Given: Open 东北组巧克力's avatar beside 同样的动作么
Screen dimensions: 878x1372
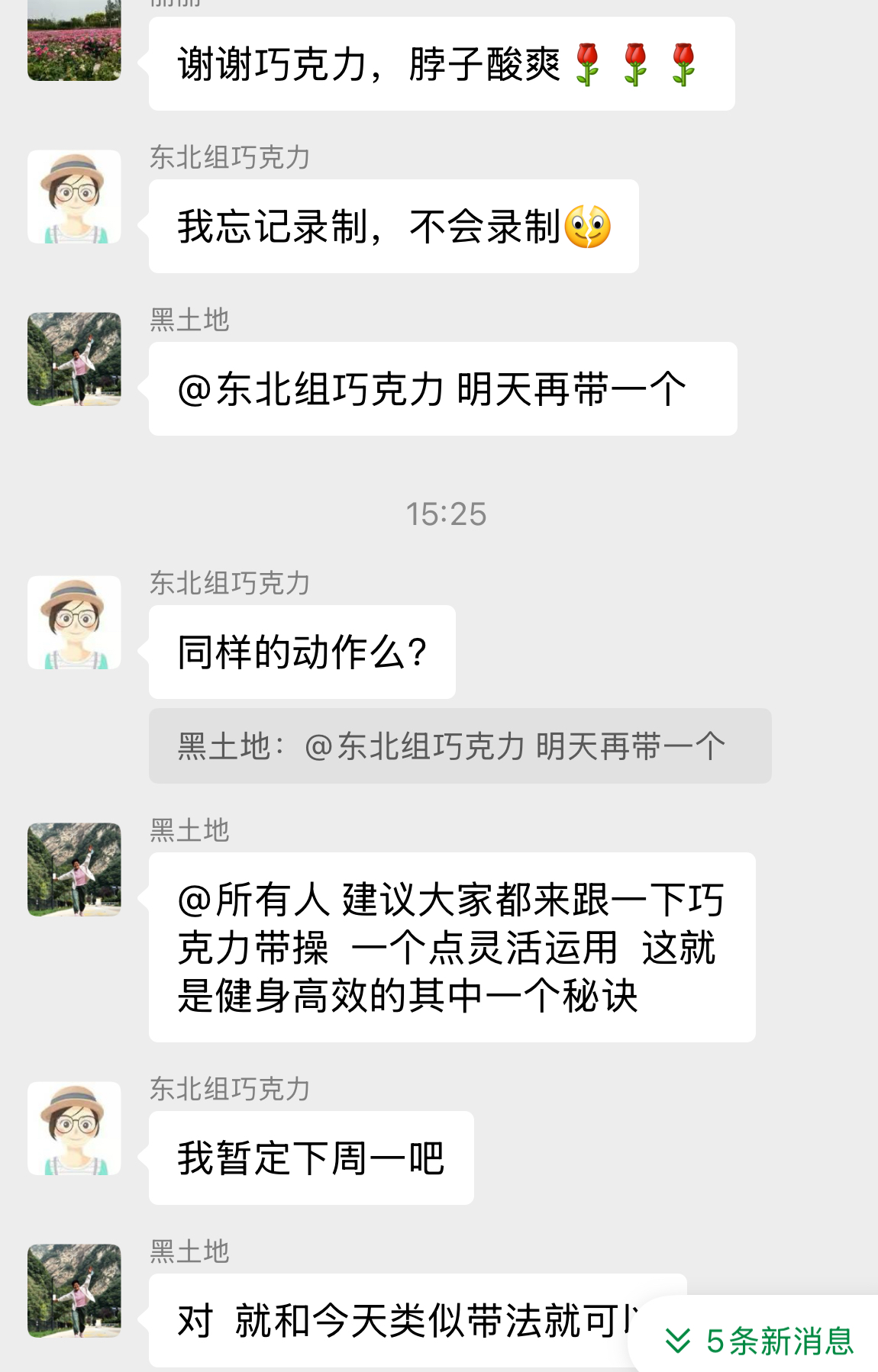Looking at the screenshot, I should pyautogui.click(x=74, y=623).
